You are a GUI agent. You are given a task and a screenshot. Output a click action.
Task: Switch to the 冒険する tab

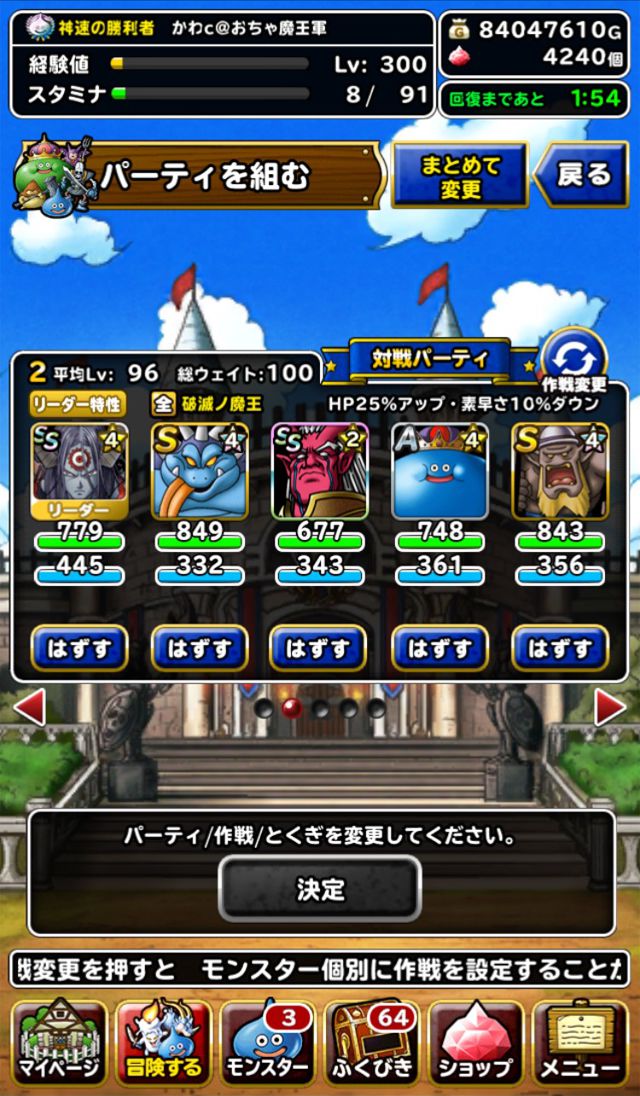pyautogui.click(x=163, y=1041)
